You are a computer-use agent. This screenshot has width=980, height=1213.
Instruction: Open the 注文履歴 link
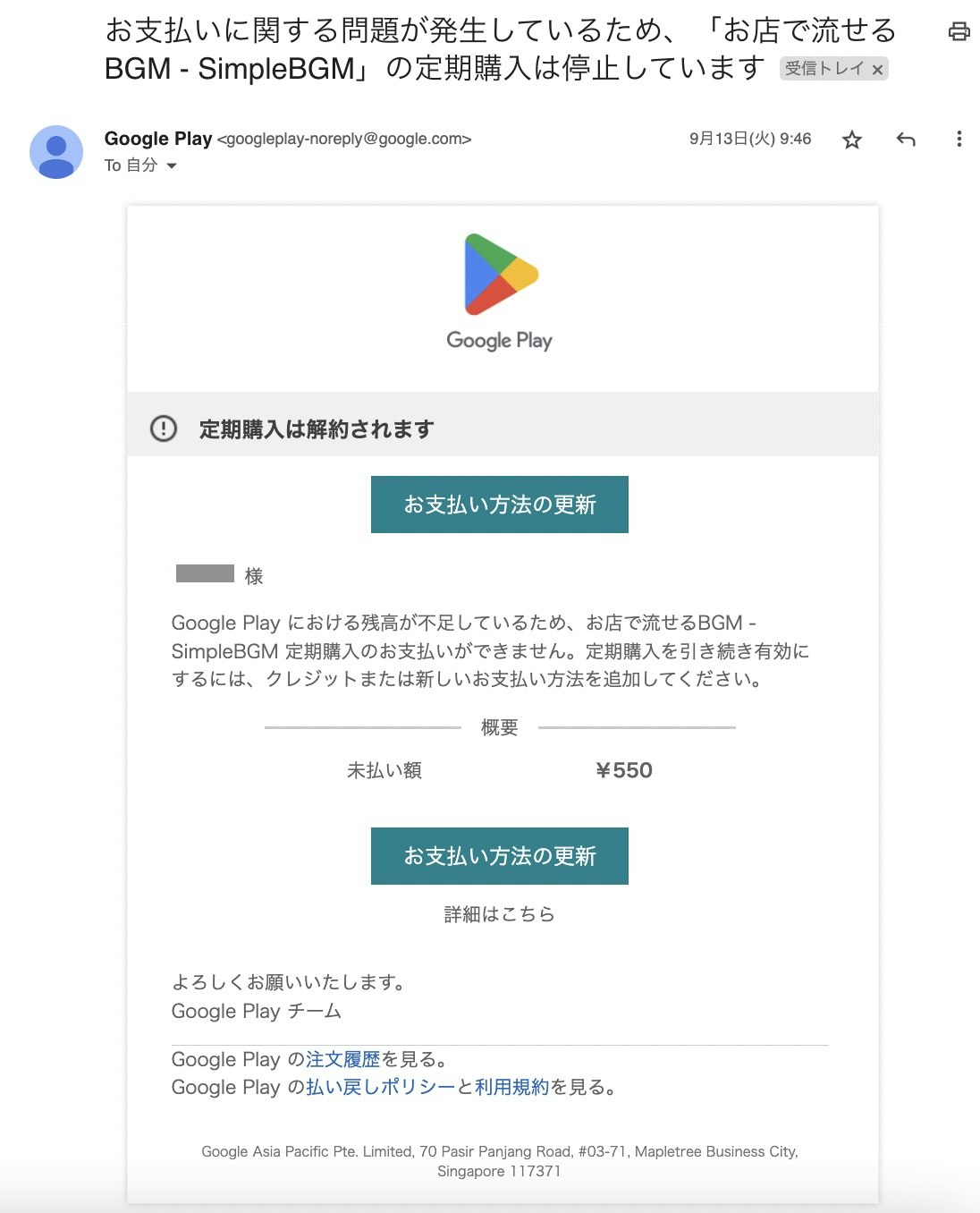coord(343,1059)
